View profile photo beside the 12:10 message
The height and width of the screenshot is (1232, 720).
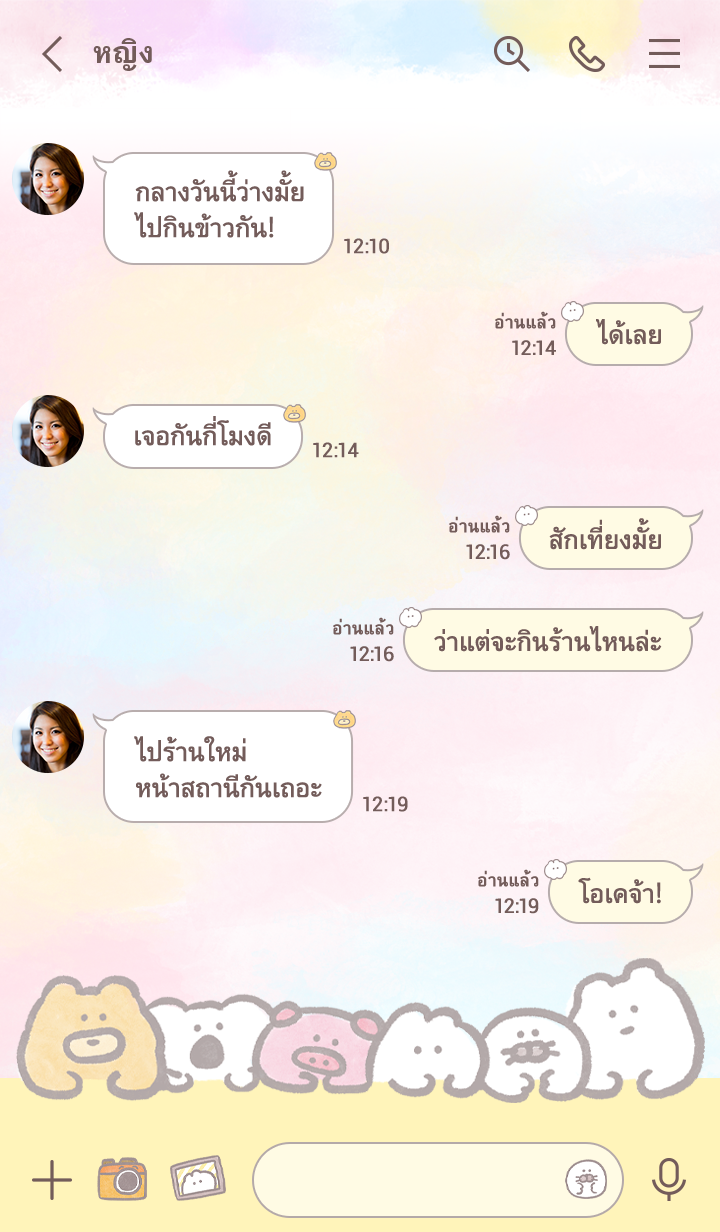click(x=48, y=179)
